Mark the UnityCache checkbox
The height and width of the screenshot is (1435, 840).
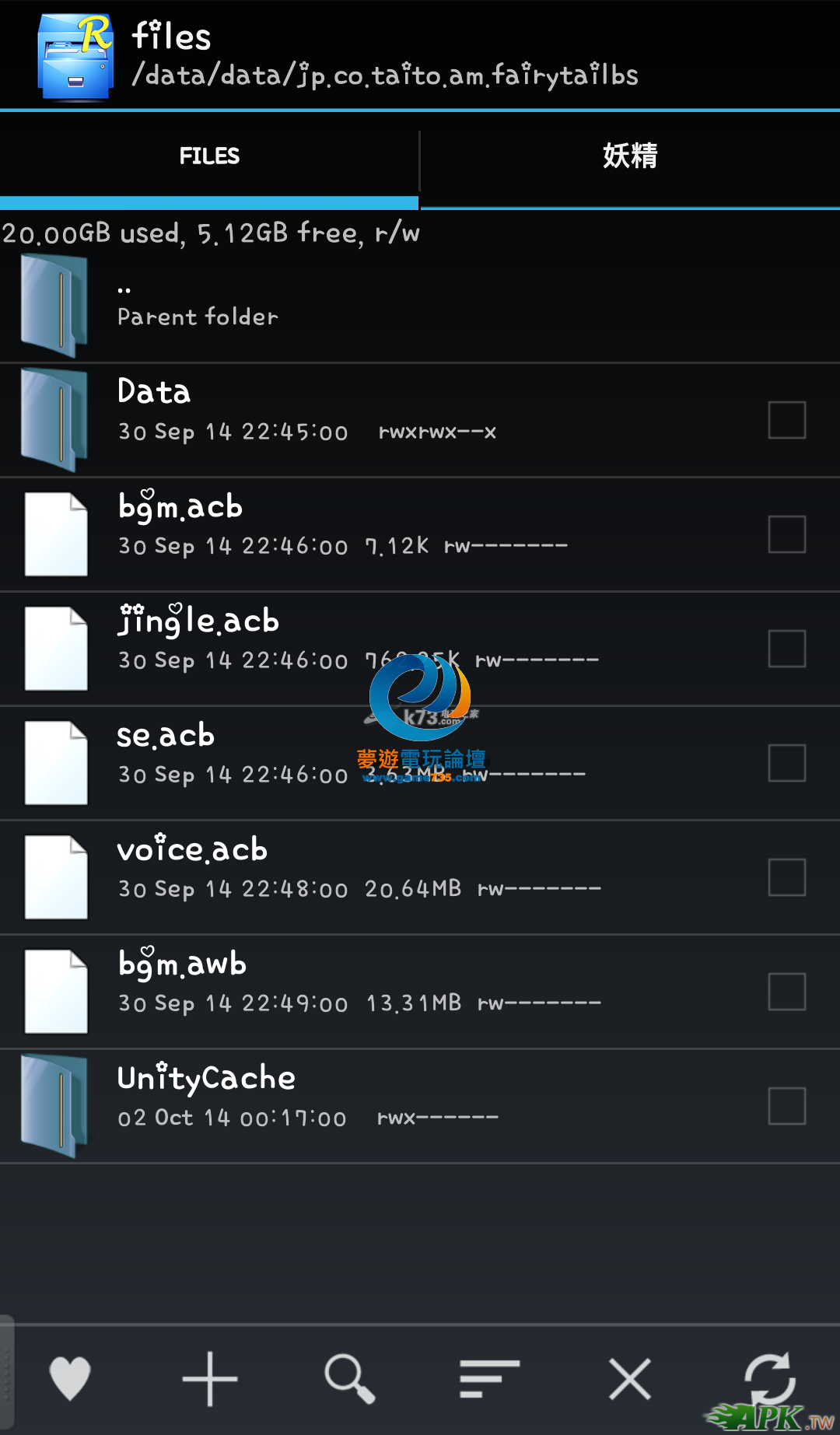tap(786, 1106)
